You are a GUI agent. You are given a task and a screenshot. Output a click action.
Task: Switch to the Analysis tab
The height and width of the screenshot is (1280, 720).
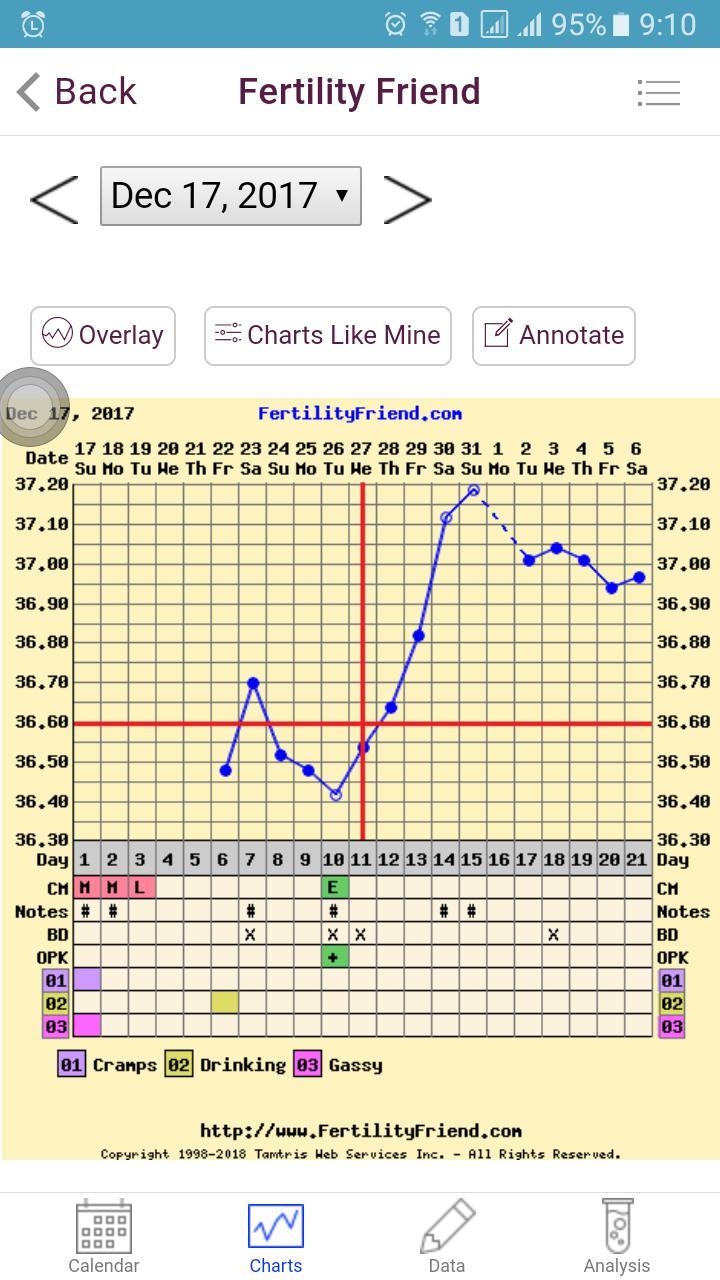tap(617, 1237)
